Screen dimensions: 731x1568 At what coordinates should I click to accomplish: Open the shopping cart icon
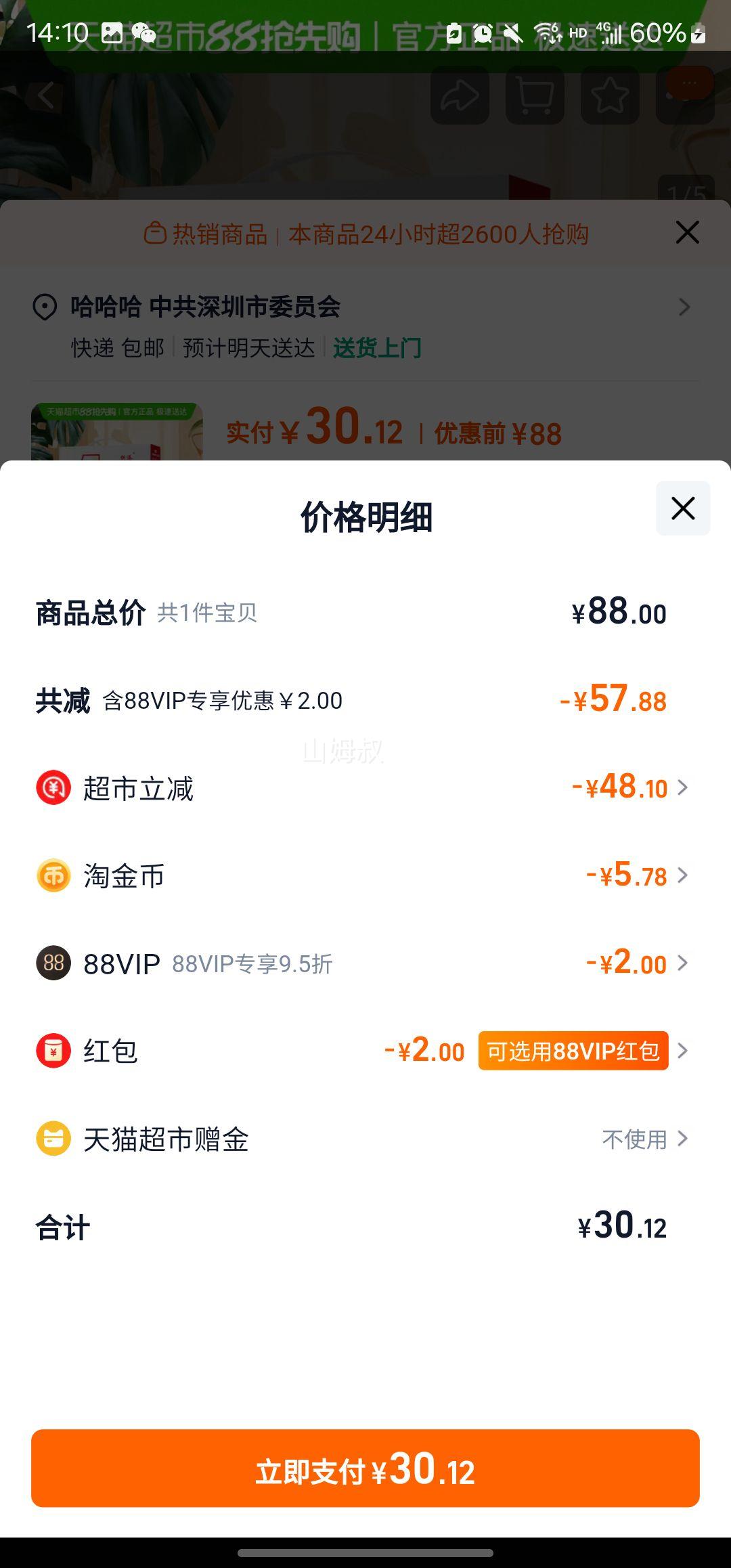[x=535, y=95]
